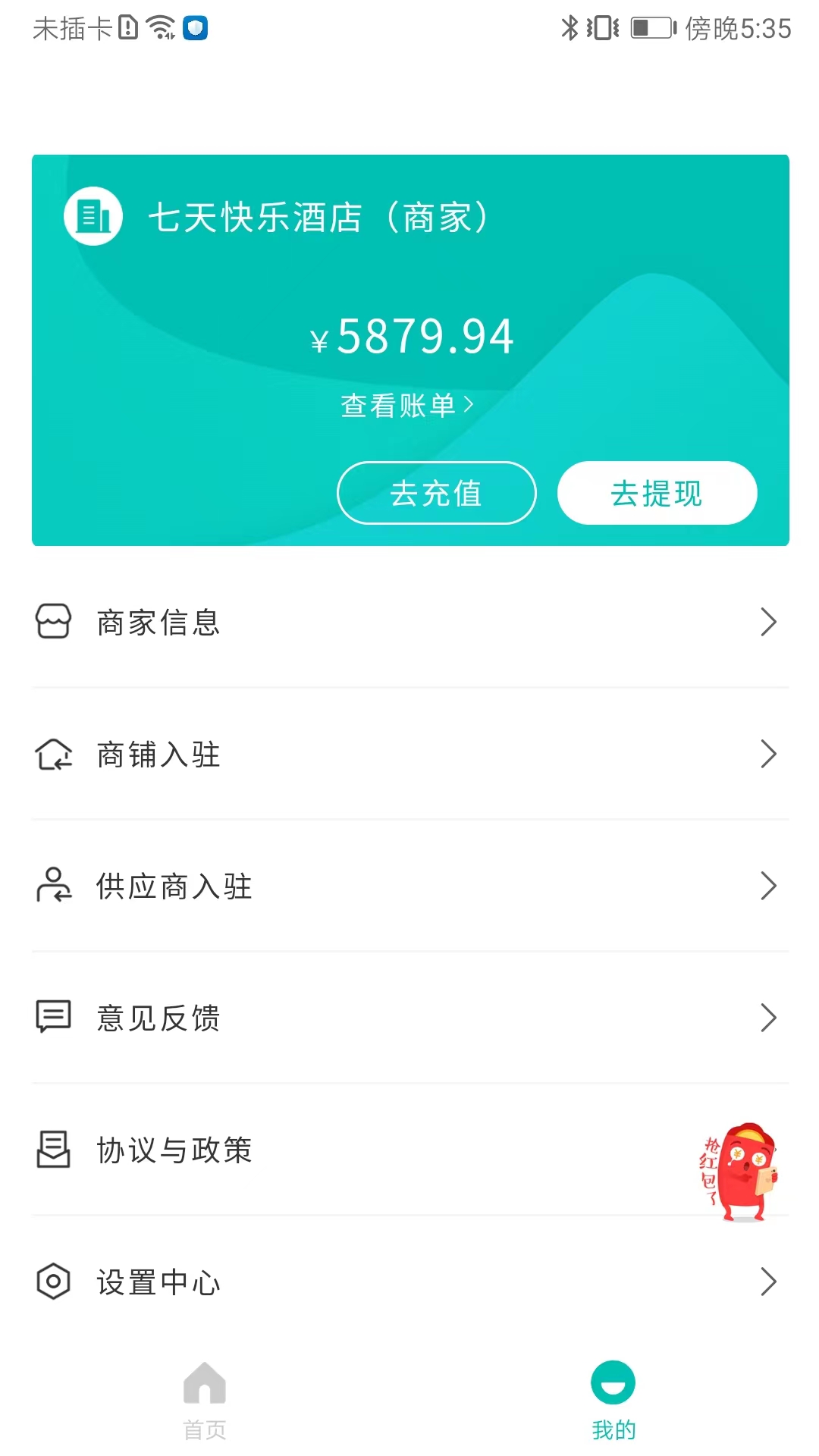Select the 商家信息 store icon
The image size is (819, 1456).
[x=52, y=622]
